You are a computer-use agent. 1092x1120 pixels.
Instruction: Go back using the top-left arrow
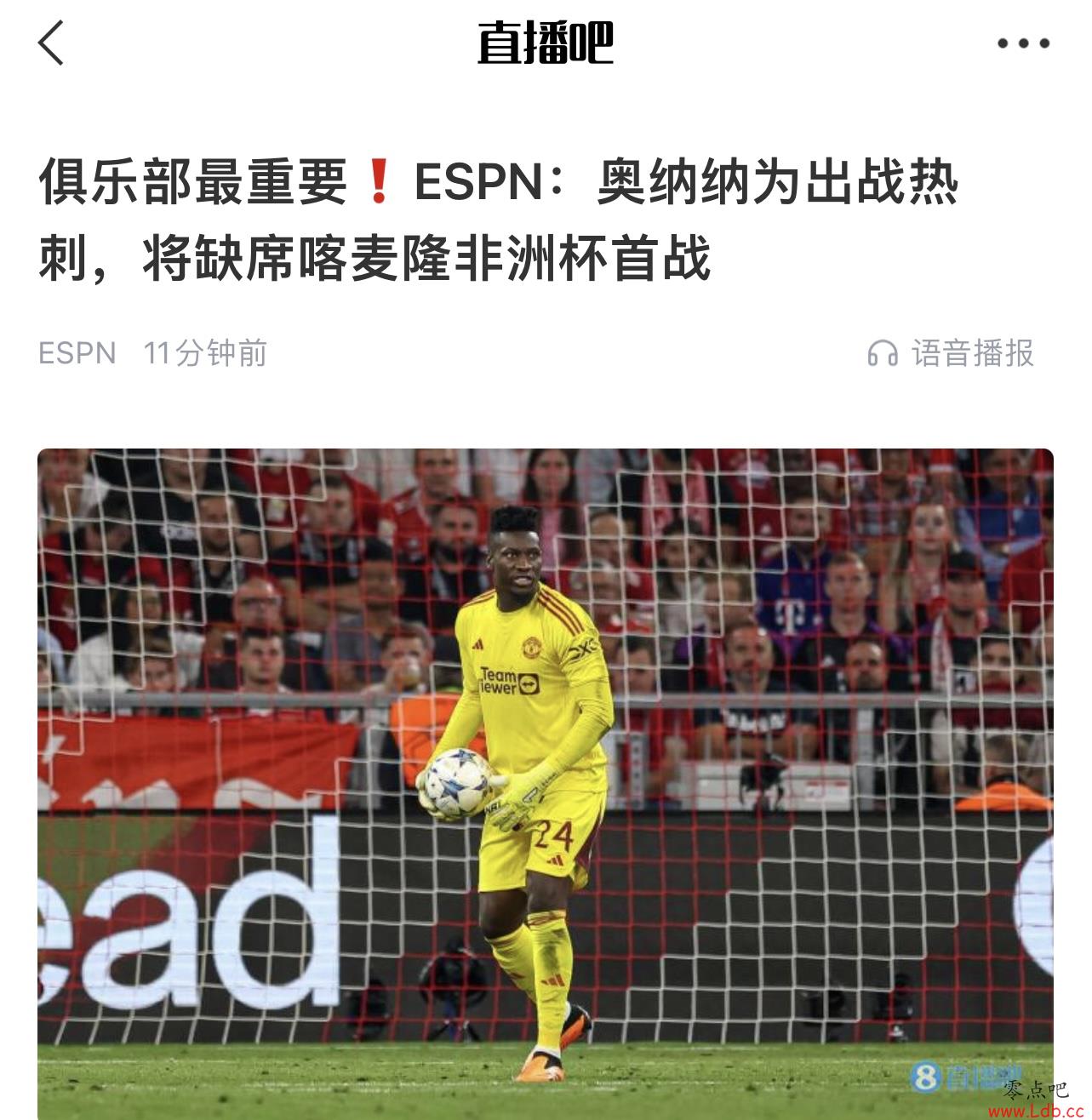point(51,43)
